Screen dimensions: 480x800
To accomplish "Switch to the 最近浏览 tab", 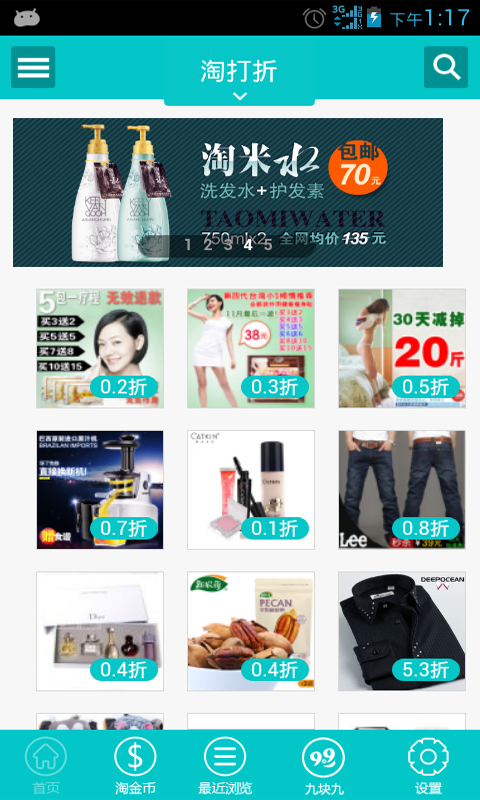I will click(x=225, y=765).
